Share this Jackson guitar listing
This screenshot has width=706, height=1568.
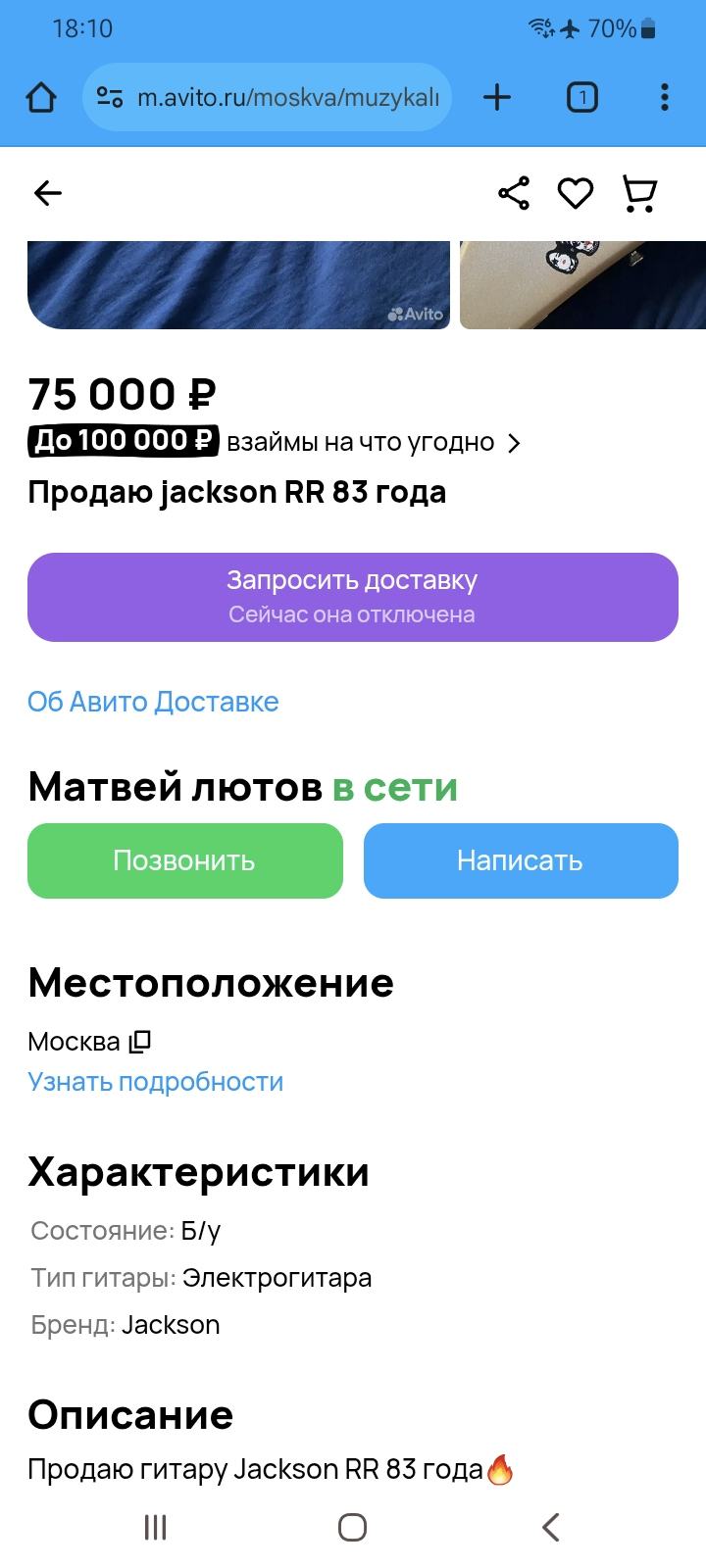tap(514, 193)
